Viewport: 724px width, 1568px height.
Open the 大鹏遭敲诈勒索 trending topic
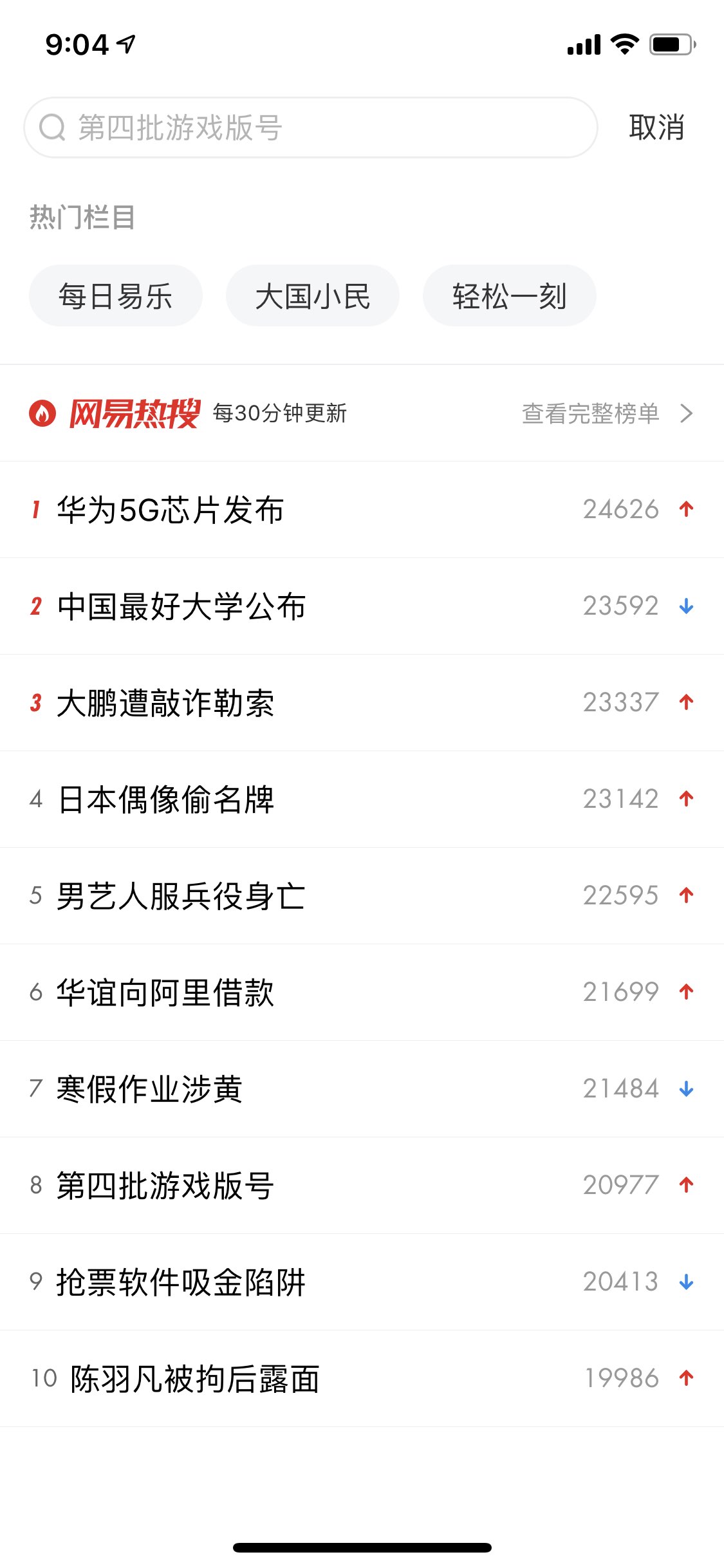[165, 703]
